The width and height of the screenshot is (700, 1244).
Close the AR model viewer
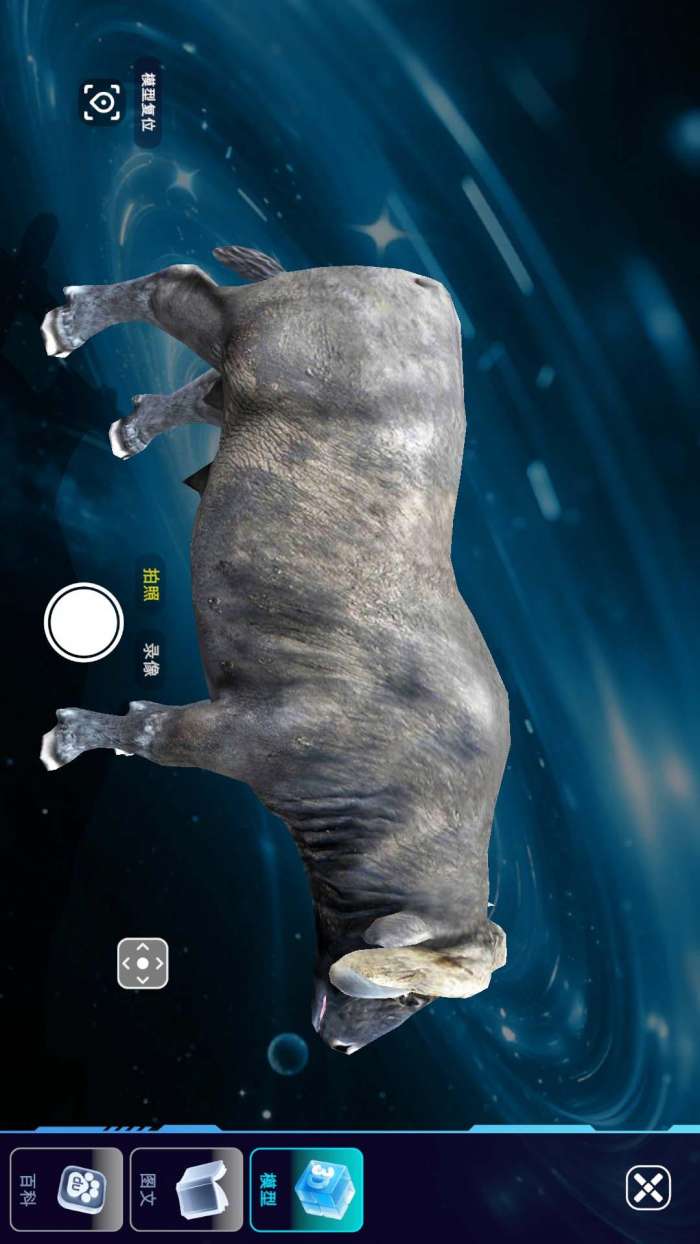pos(648,1188)
